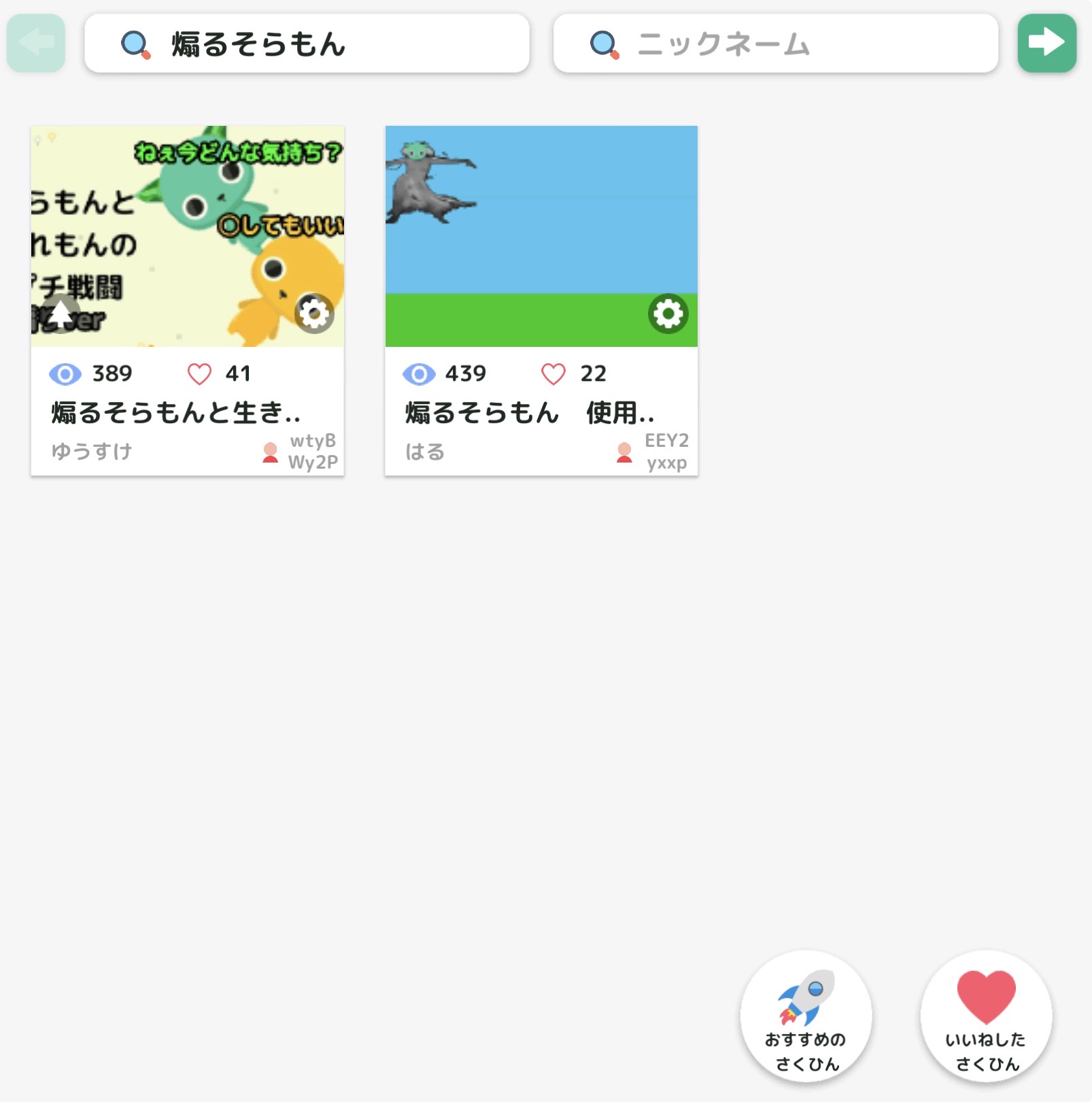This screenshot has height=1102, width=1092.
Task: Open user profile wtyBWy2P
Action: coord(302,452)
